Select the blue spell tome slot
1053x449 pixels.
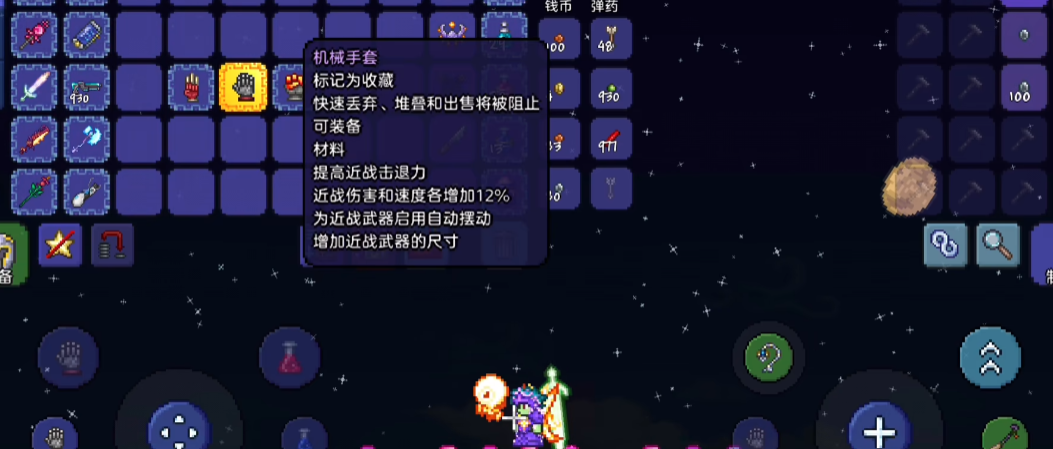click(87, 35)
